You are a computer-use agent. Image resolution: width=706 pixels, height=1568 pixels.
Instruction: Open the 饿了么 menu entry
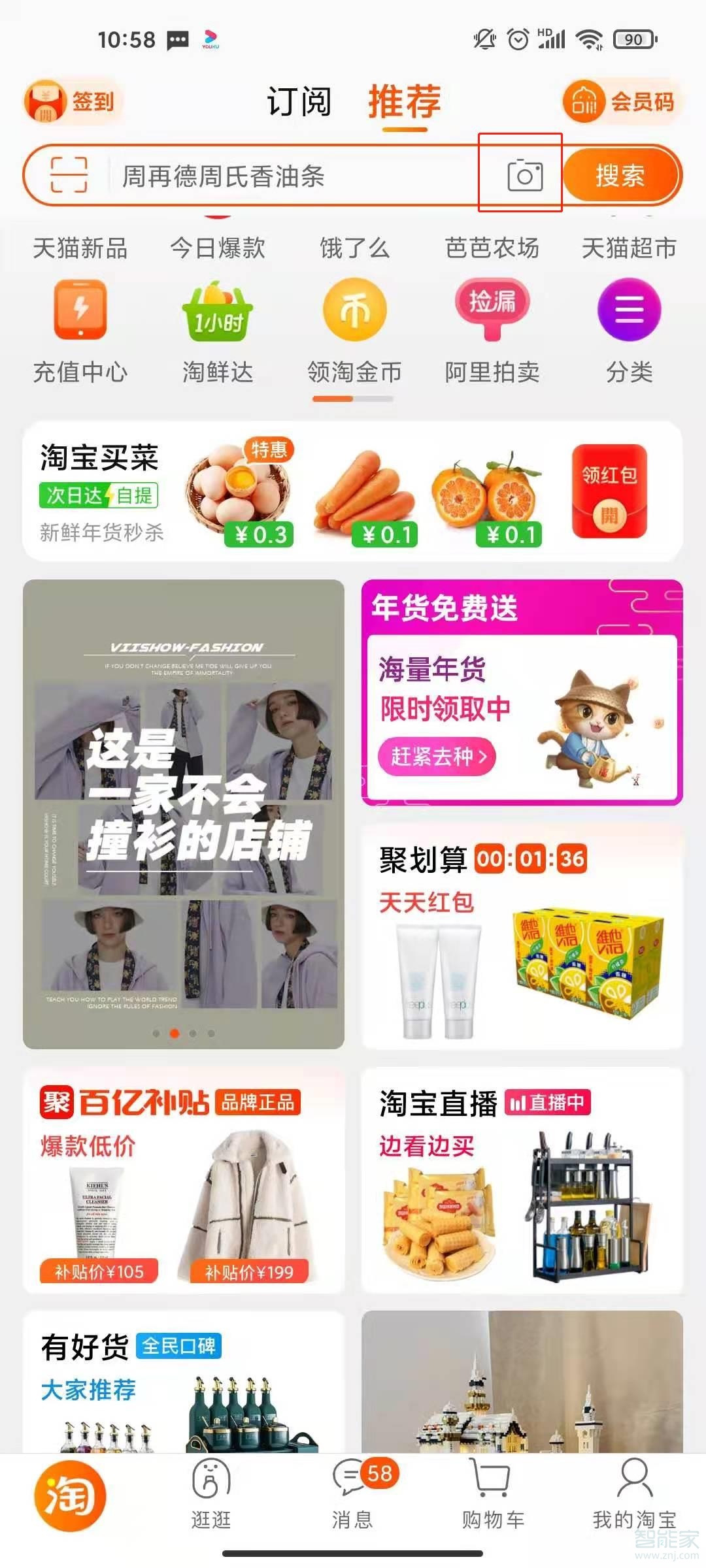click(x=354, y=248)
